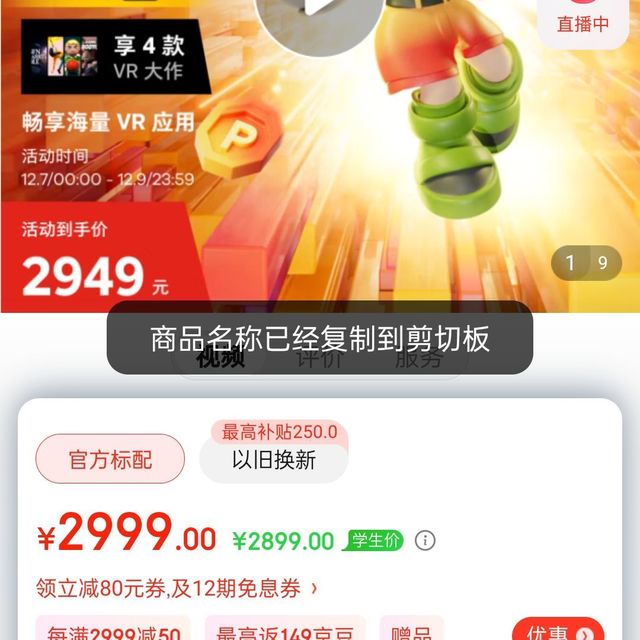Open the 直播中 live stream

(x=582, y=20)
